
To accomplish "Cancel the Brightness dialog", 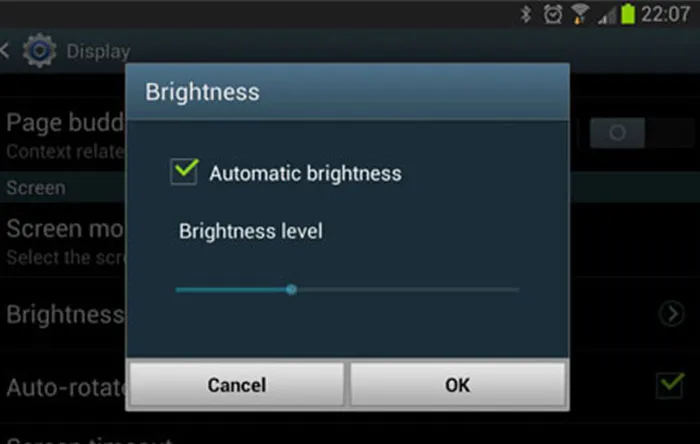I will pos(236,384).
